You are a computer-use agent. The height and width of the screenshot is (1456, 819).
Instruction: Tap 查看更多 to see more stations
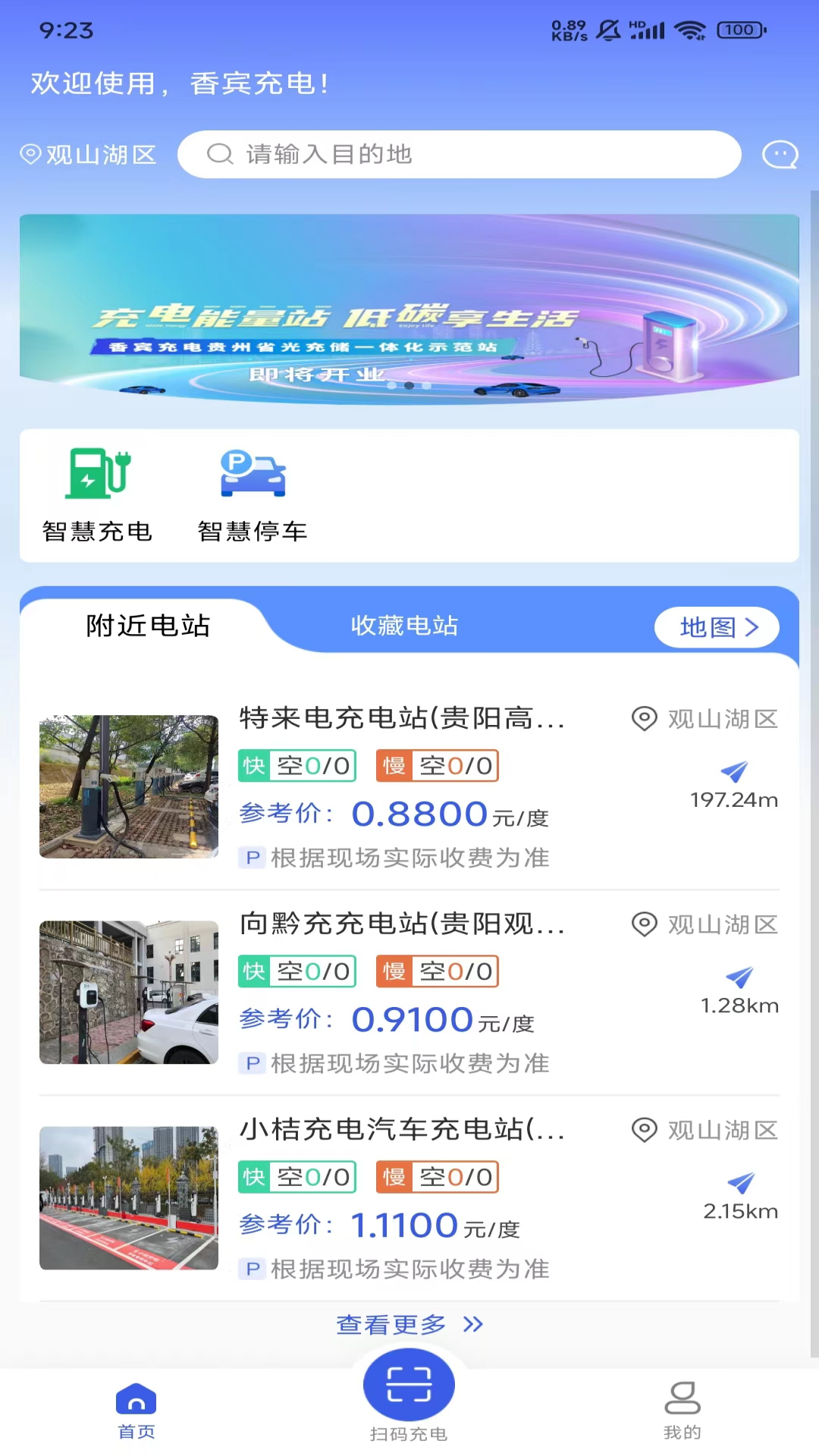[x=409, y=1325]
